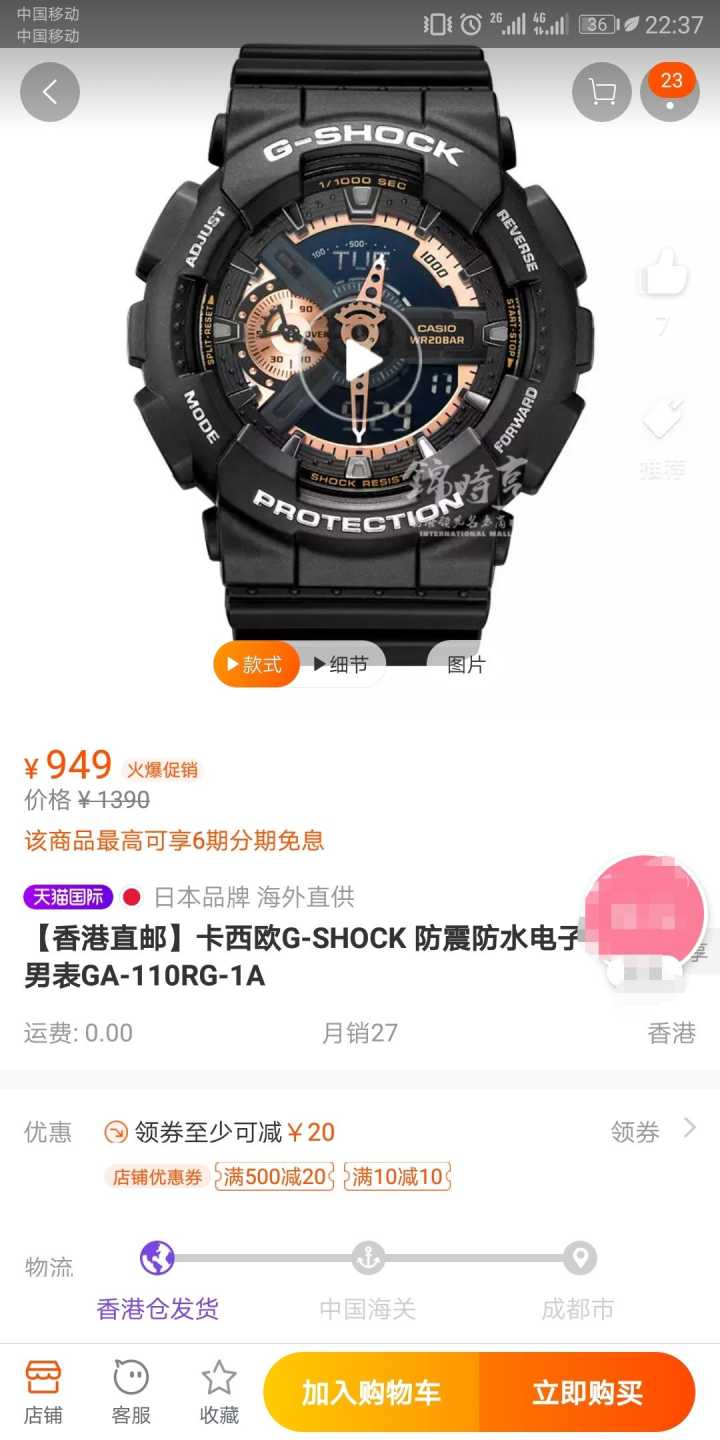The height and width of the screenshot is (1440, 720).
Task: Open the shopping cart icon
Action: 602,92
